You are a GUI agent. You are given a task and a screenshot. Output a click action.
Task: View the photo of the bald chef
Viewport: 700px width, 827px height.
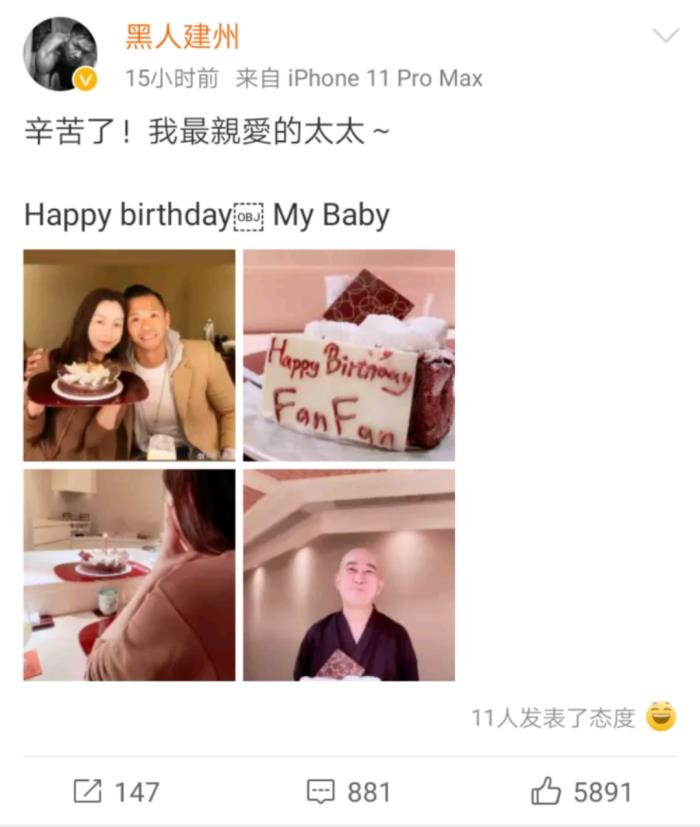pos(349,575)
